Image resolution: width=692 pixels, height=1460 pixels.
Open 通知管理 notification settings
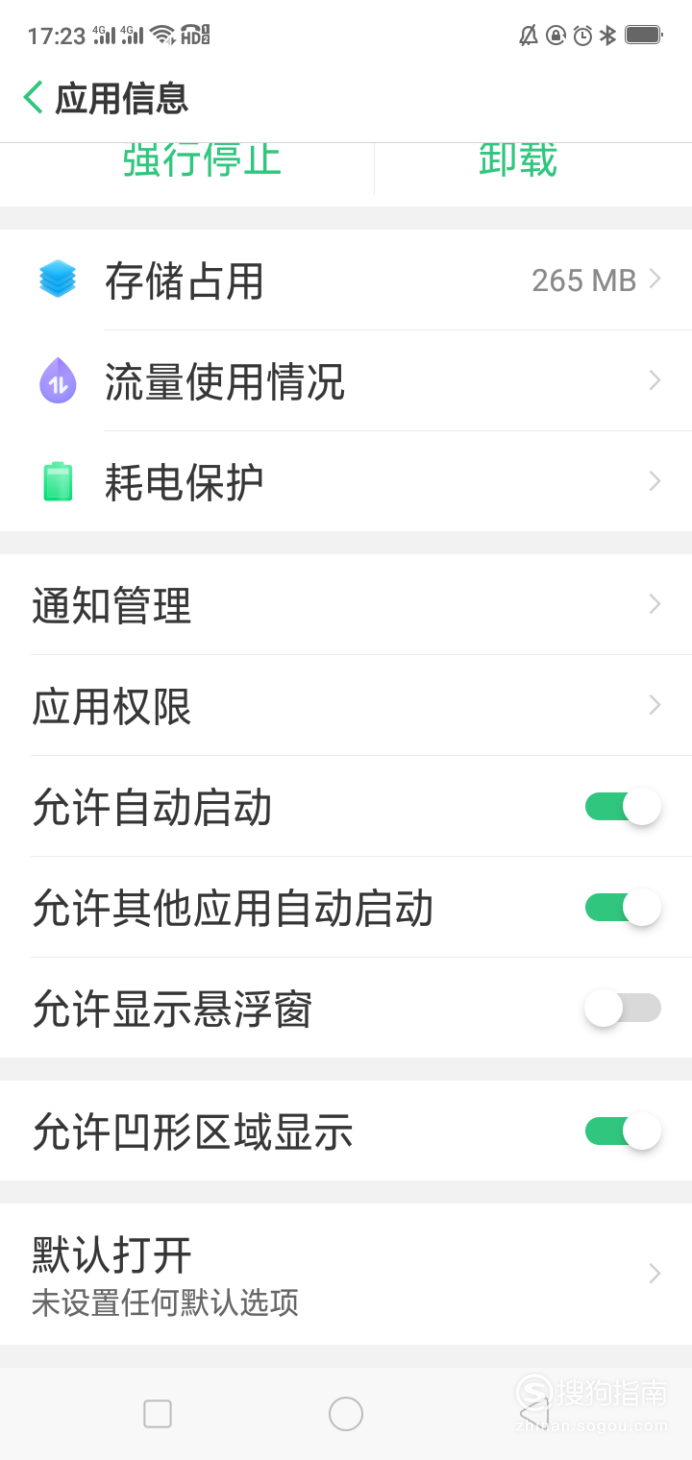tap(346, 605)
